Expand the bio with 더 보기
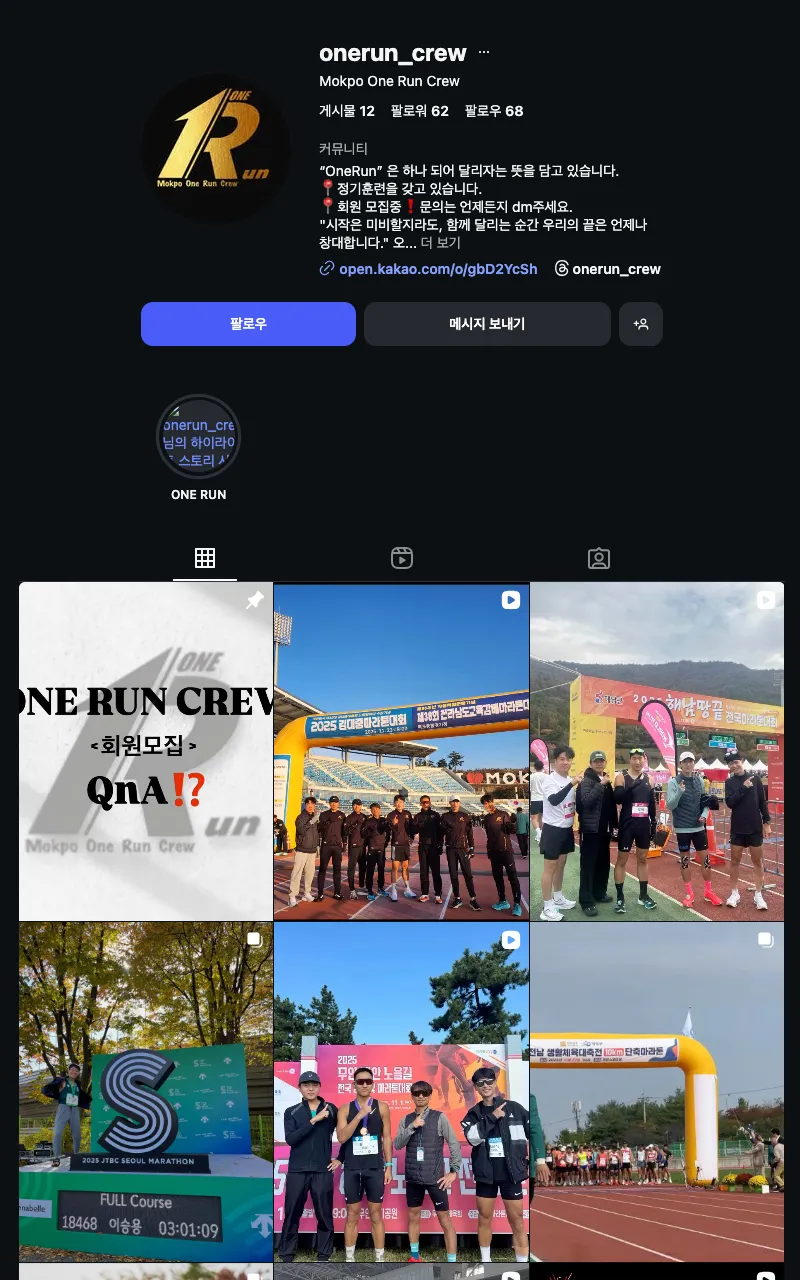The image size is (800, 1280). [441, 243]
